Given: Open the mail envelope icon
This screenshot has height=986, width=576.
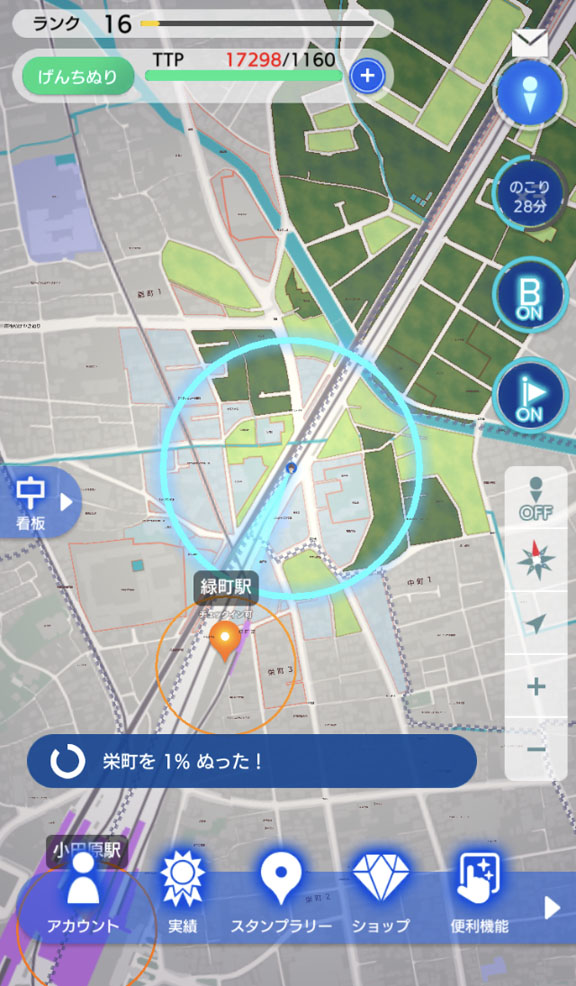Looking at the screenshot, I should 529,43.
